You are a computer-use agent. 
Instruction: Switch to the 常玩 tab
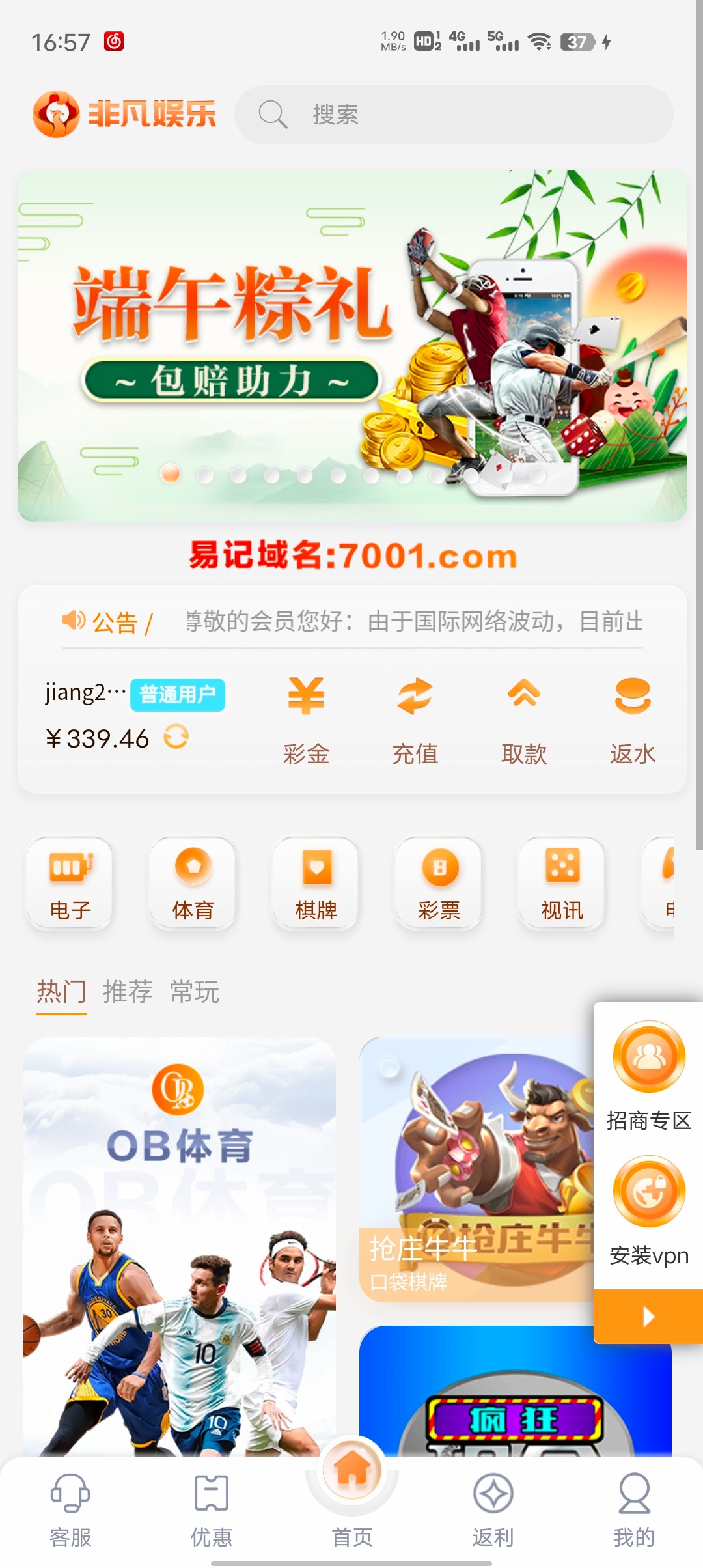tap(195, 992)
